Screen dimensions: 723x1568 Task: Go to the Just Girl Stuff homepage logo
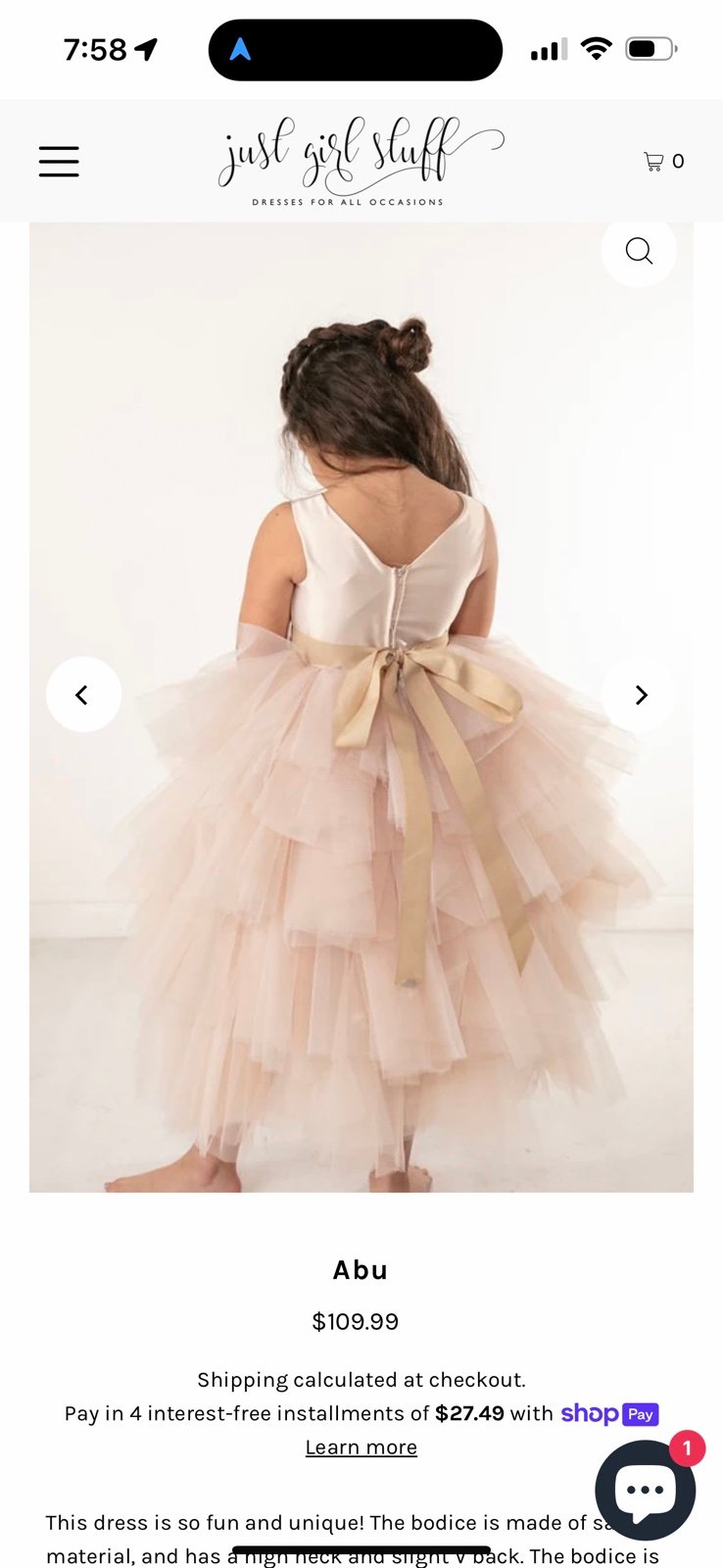coord(360,160)
